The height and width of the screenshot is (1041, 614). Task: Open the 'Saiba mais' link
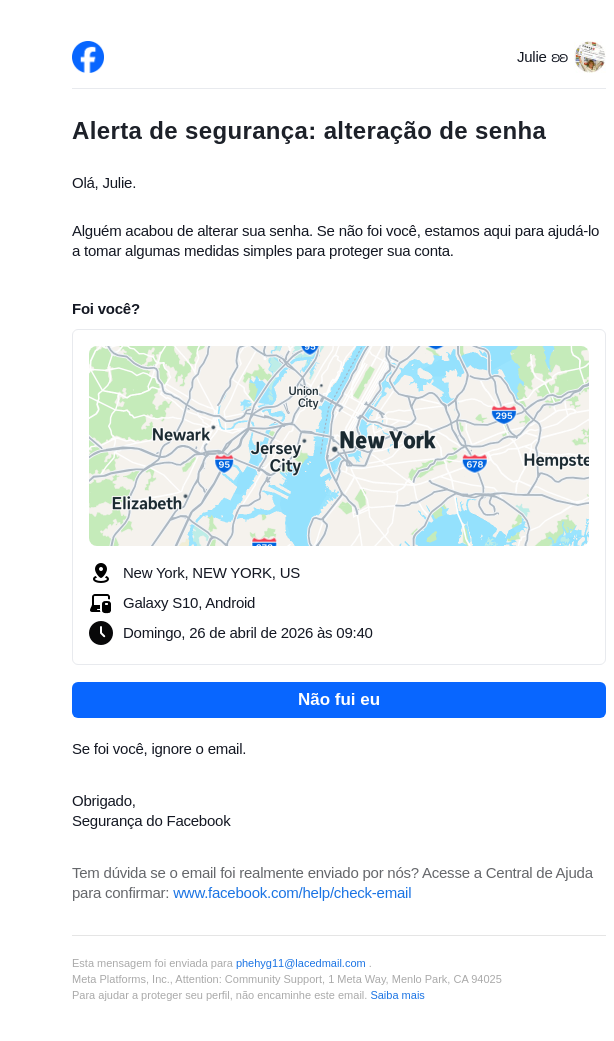click(397, 995)
